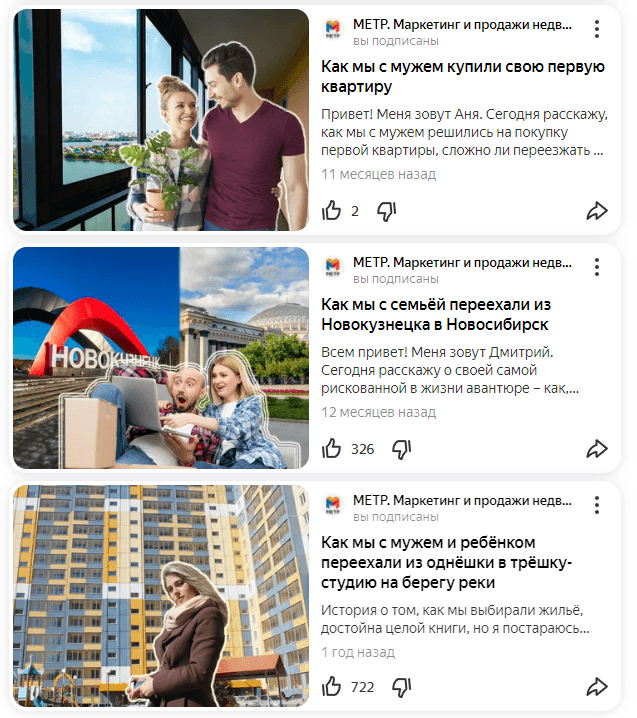
Task: Open overflow menu on Novokuznetsk post
Action: coord(596,267)
